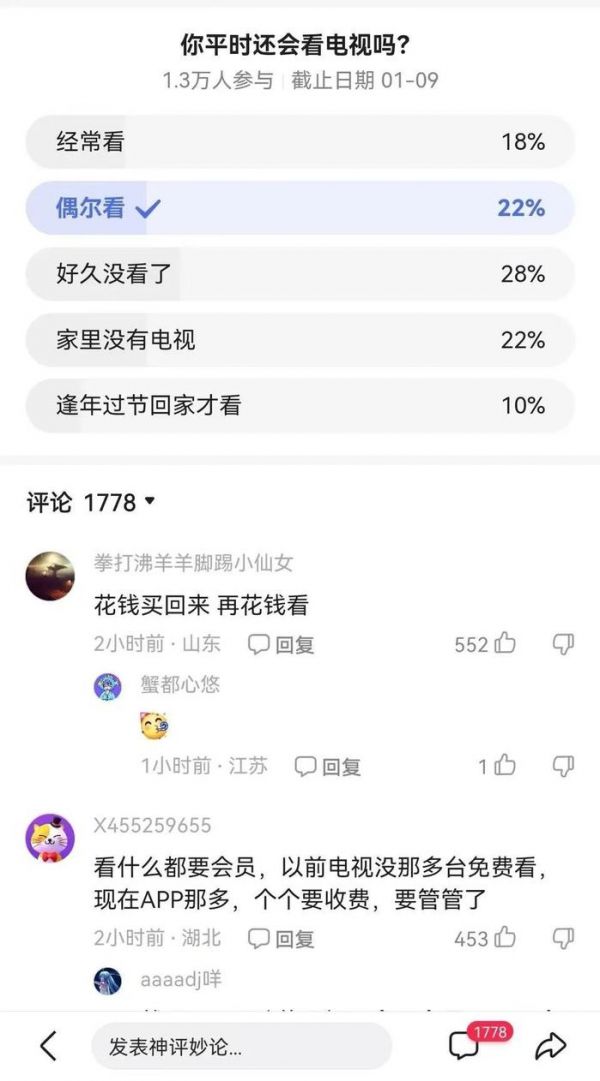Select the poll option 经常看
Screen dimensions: 600x1081
(x=300, y=142)
